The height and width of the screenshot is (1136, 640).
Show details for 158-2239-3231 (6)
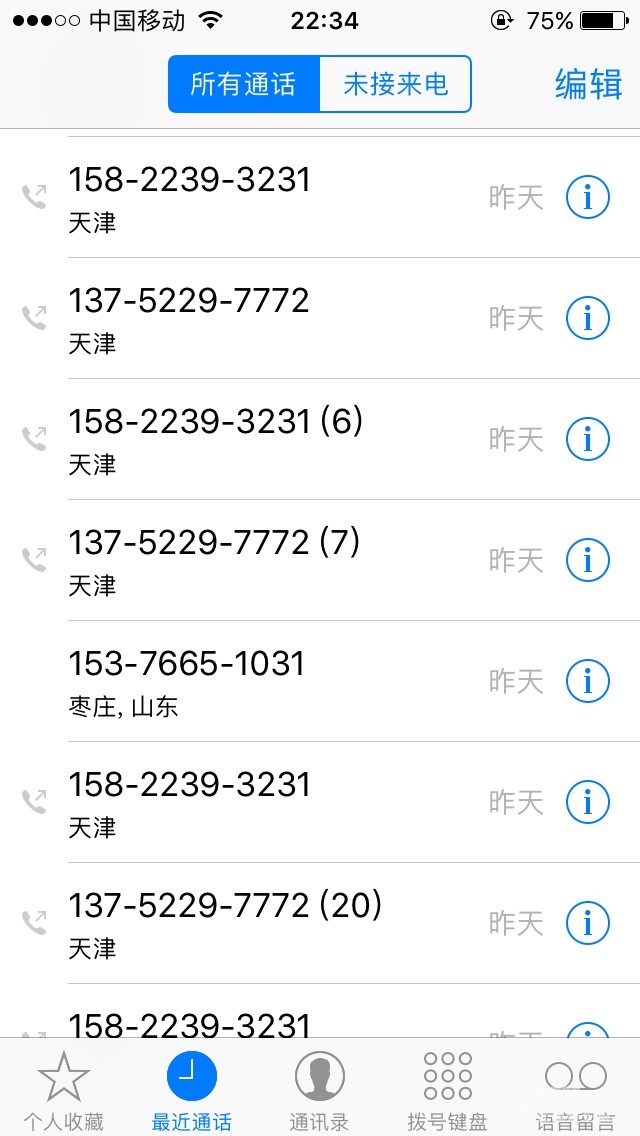pyautogui.click(x=587, y=439)
